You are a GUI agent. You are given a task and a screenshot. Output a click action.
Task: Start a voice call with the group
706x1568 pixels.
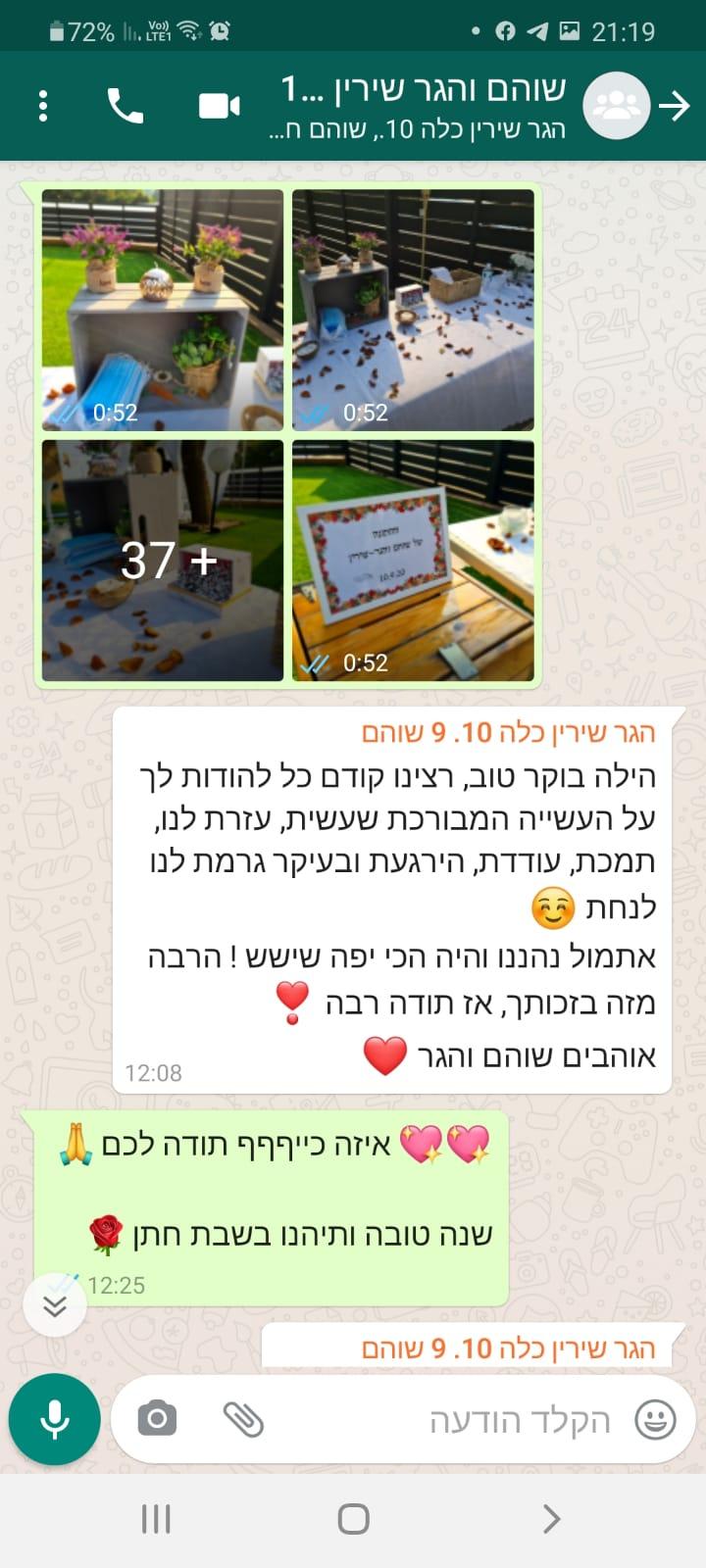(x=125, y=106)
